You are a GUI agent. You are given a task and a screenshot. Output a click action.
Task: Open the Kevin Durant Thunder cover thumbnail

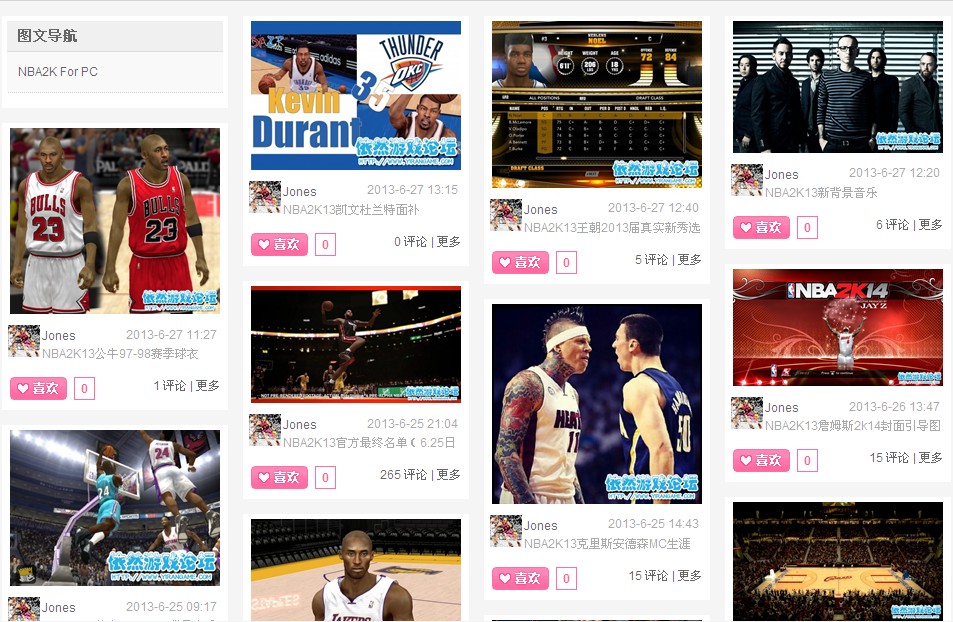pos(355,96)
